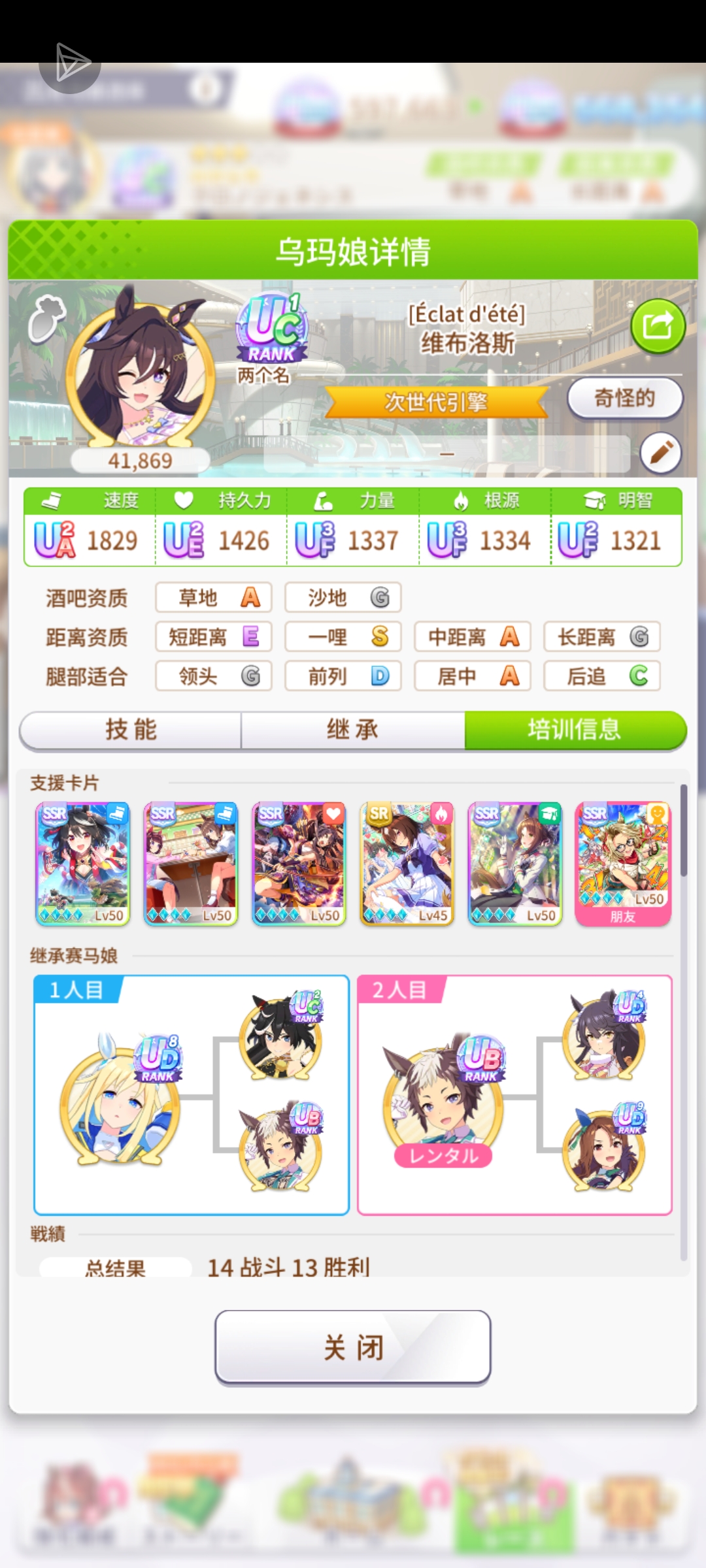Image resolution: width=706 pixels, height=1568 pixels.
Task: Tap the floating play arrow icon
Action: (70, 63)
